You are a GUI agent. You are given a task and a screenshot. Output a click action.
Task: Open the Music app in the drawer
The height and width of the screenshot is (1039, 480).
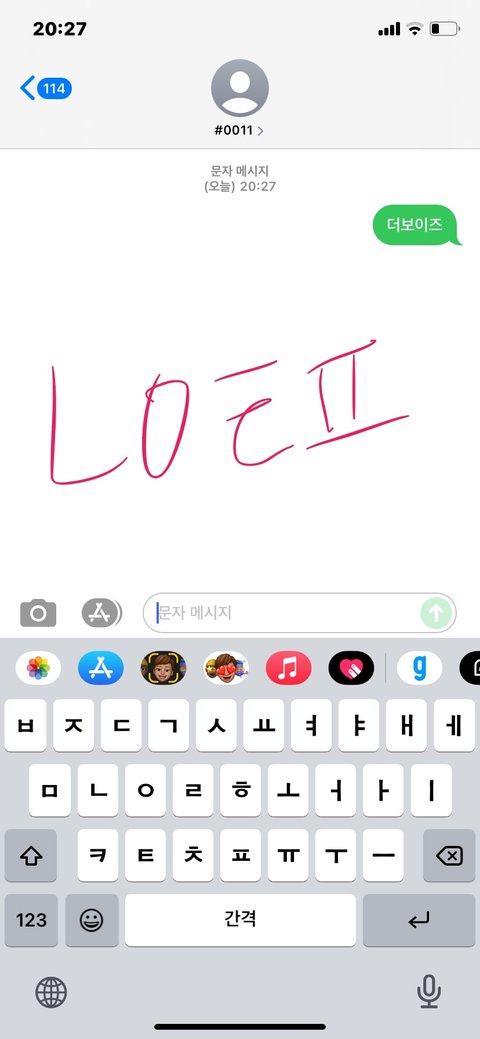pyautogui.click(x=288, y=668)
